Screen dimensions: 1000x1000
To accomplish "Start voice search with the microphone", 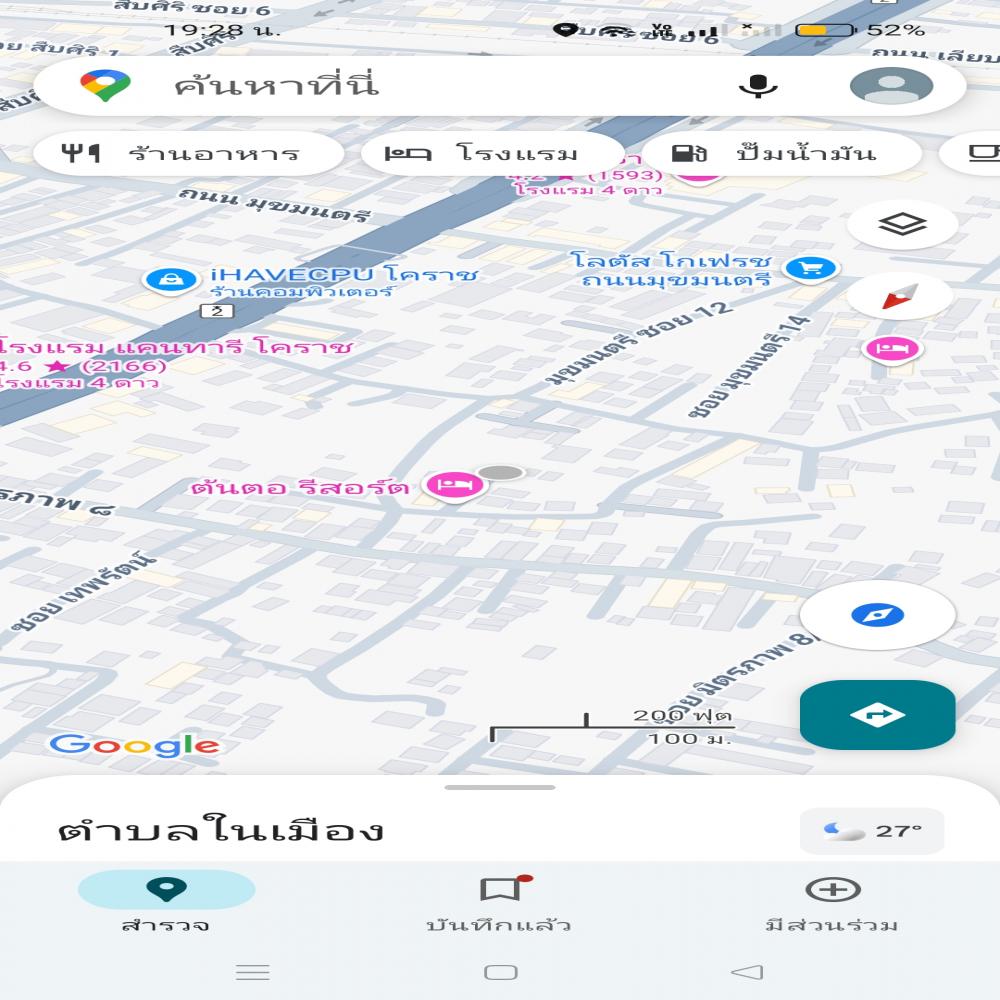I will pos(758,86).
